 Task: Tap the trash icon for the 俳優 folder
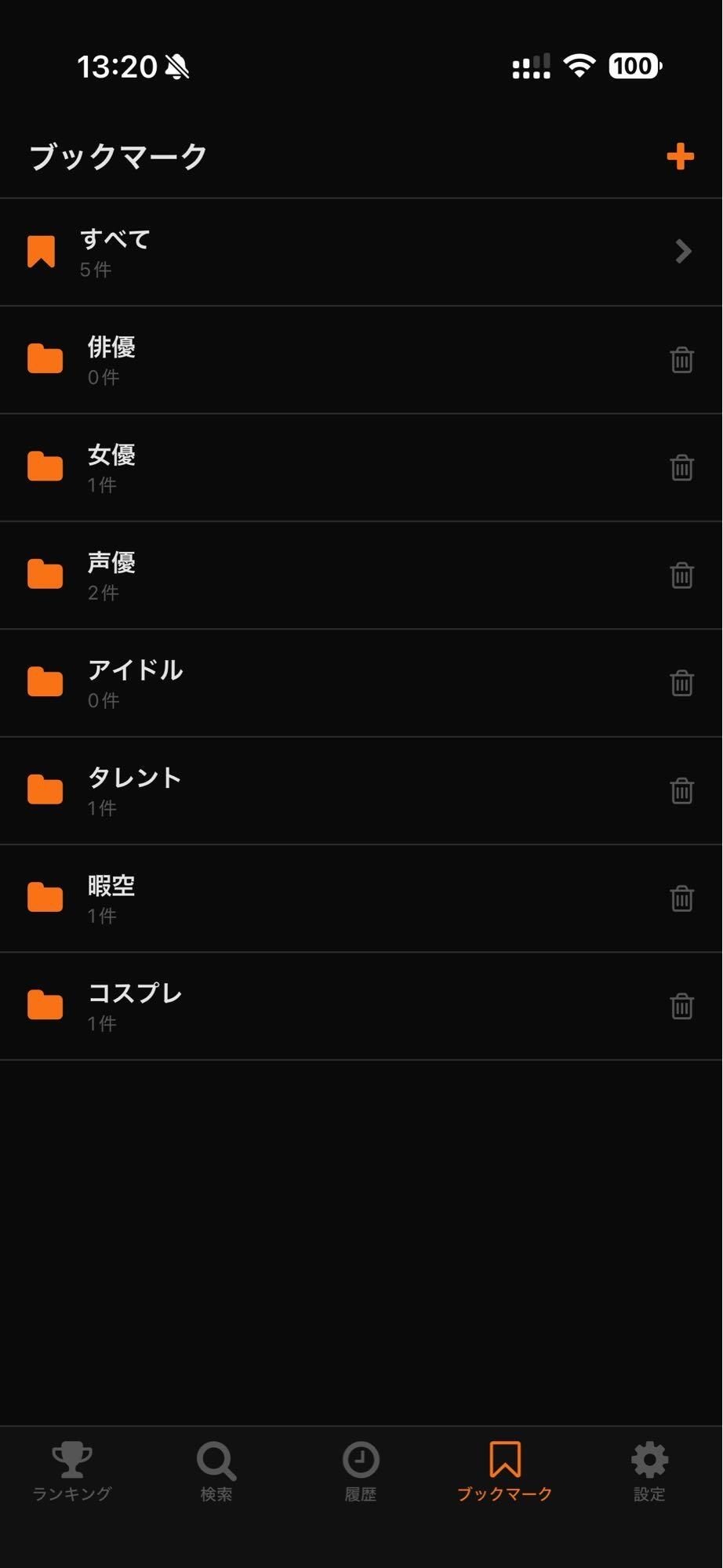click(x=681, y=359)
